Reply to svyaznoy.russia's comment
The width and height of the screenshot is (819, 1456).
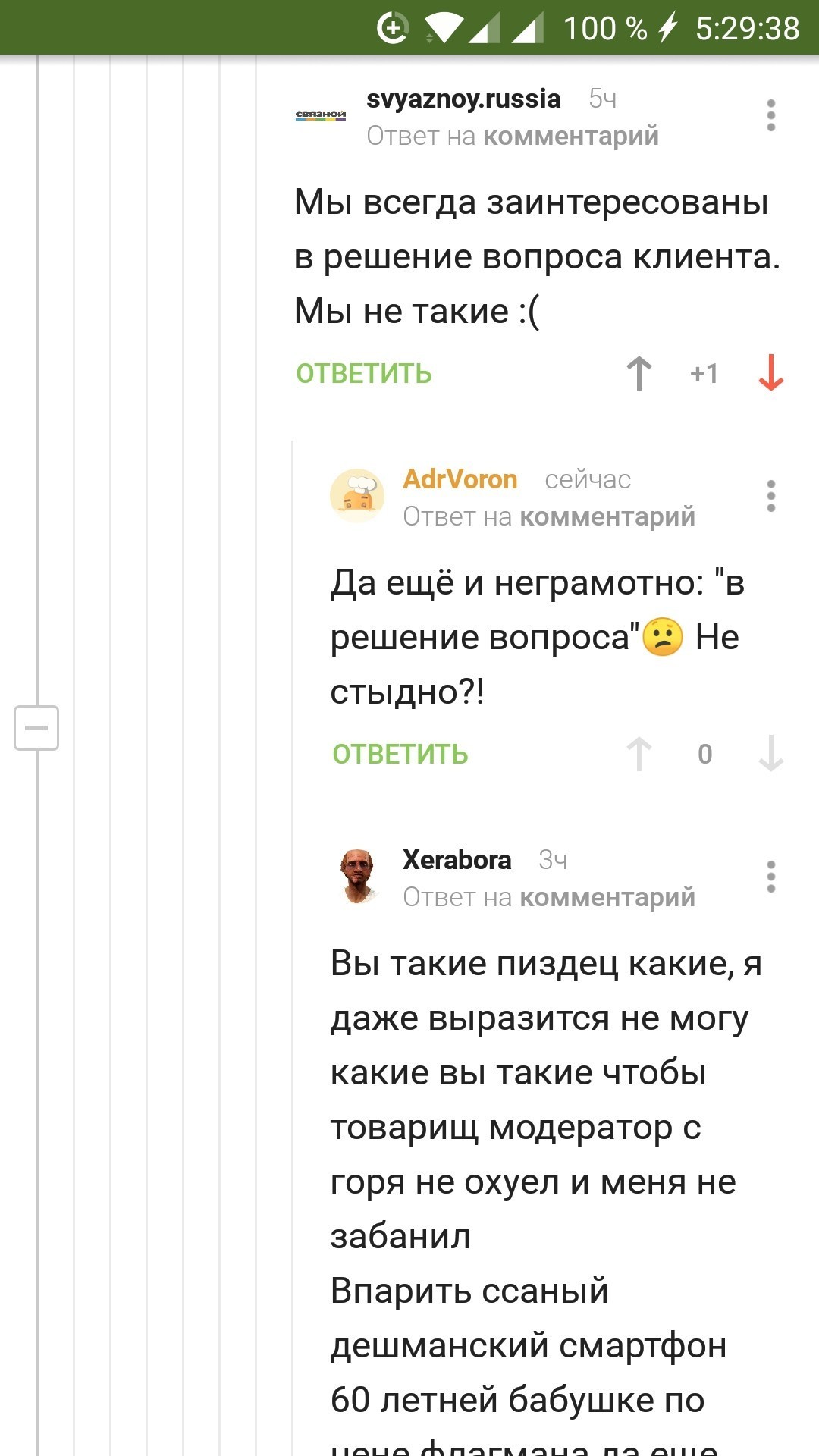coord(364,374)
